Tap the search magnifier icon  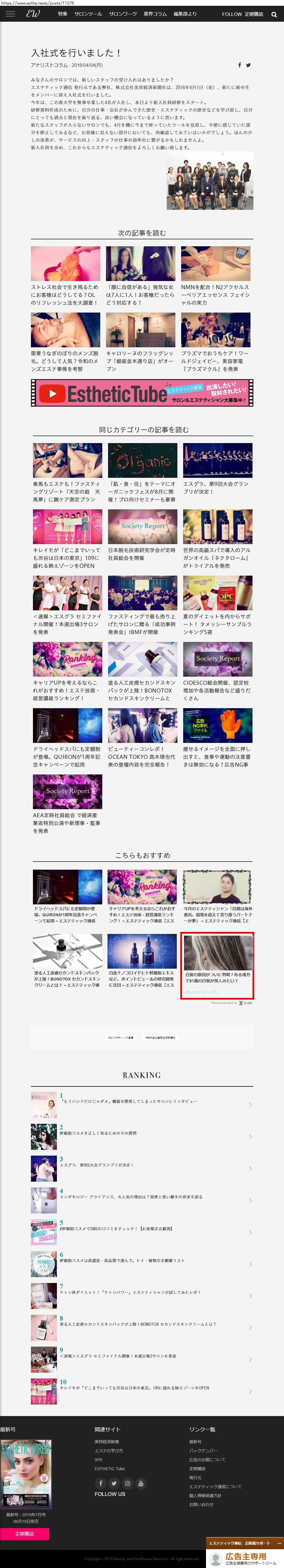pos(274,14)
